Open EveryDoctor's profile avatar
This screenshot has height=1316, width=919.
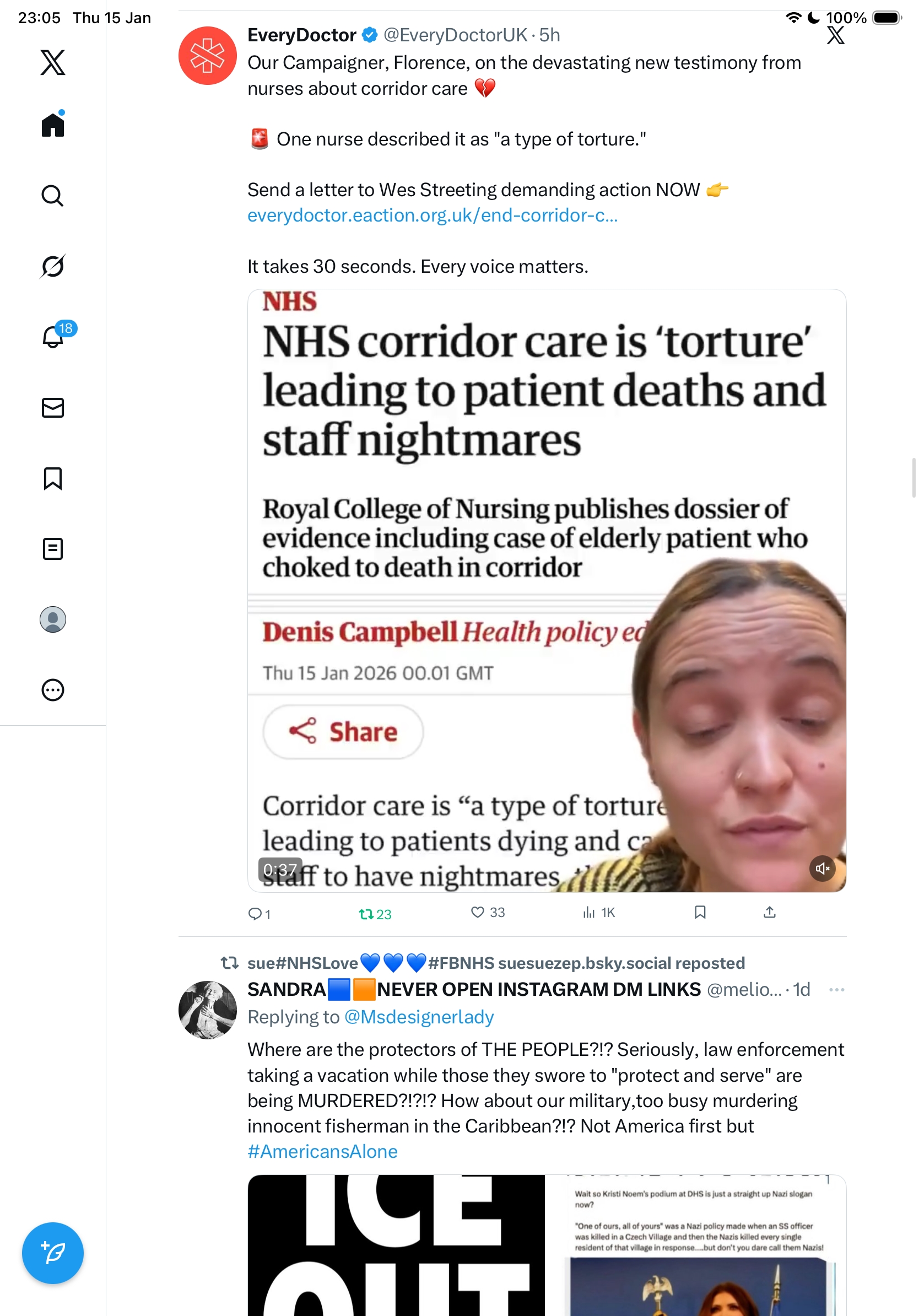tap(207, 56)
